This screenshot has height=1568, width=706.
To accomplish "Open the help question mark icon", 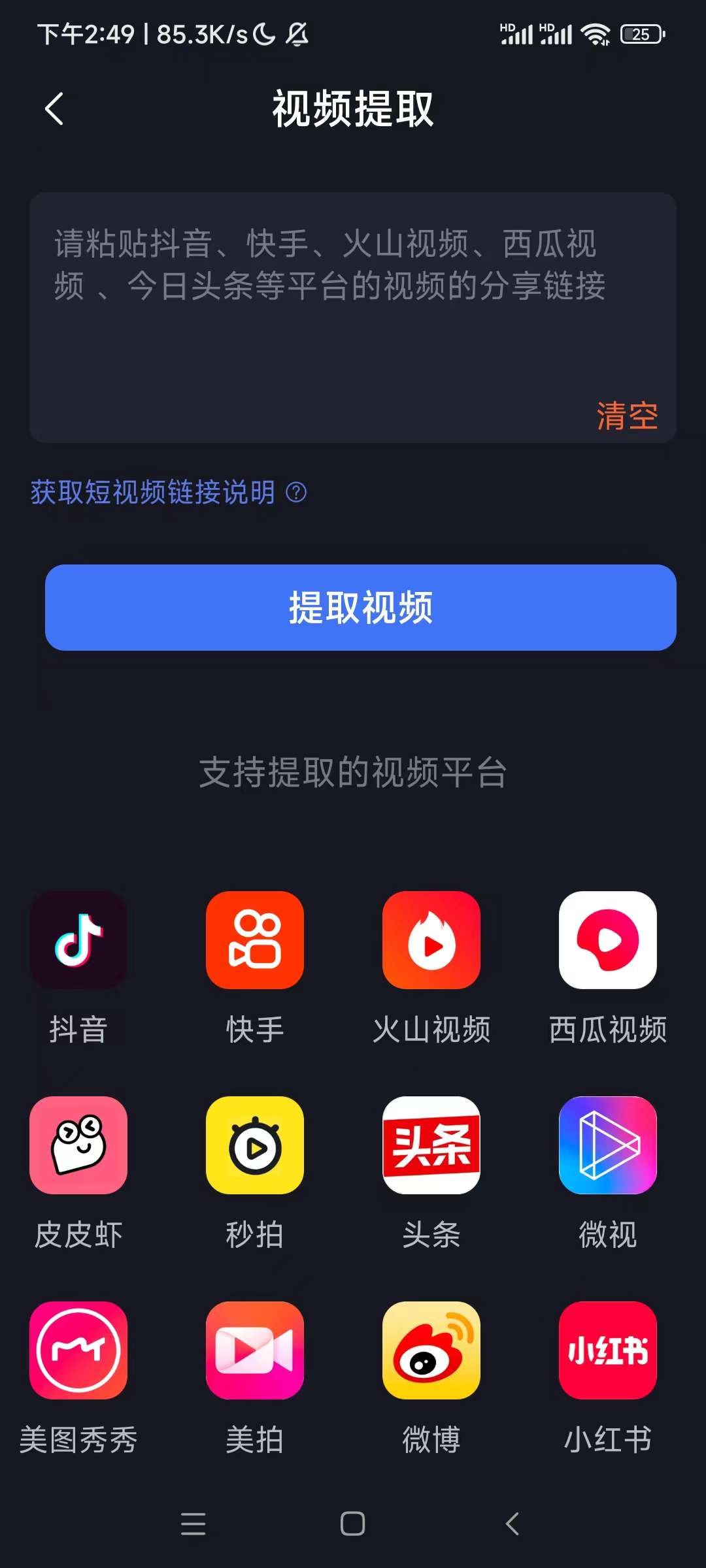I will pyautogui.click(x=297, y=493).
